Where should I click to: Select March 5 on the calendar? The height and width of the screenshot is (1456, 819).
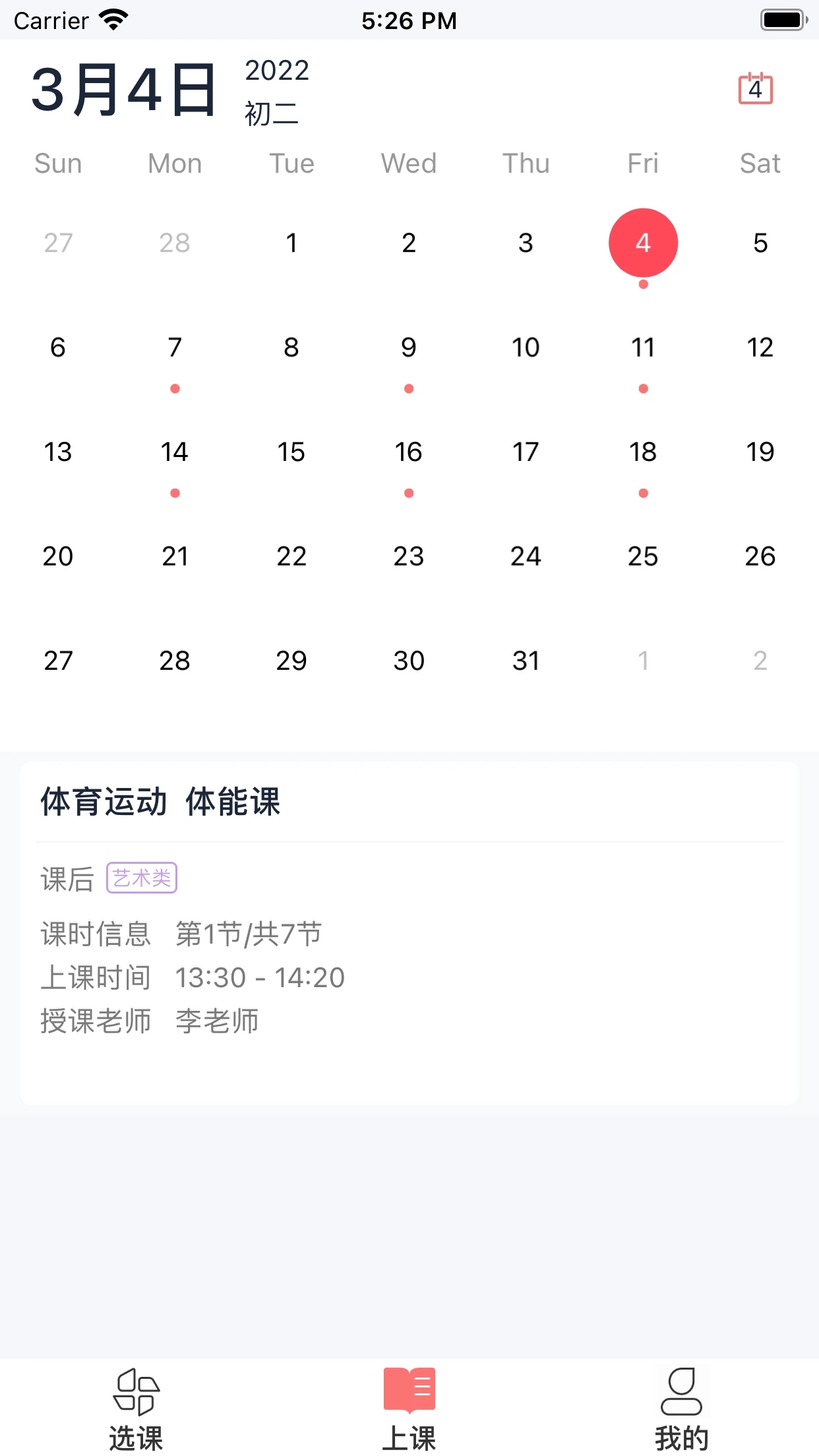(x=760, y=243)
